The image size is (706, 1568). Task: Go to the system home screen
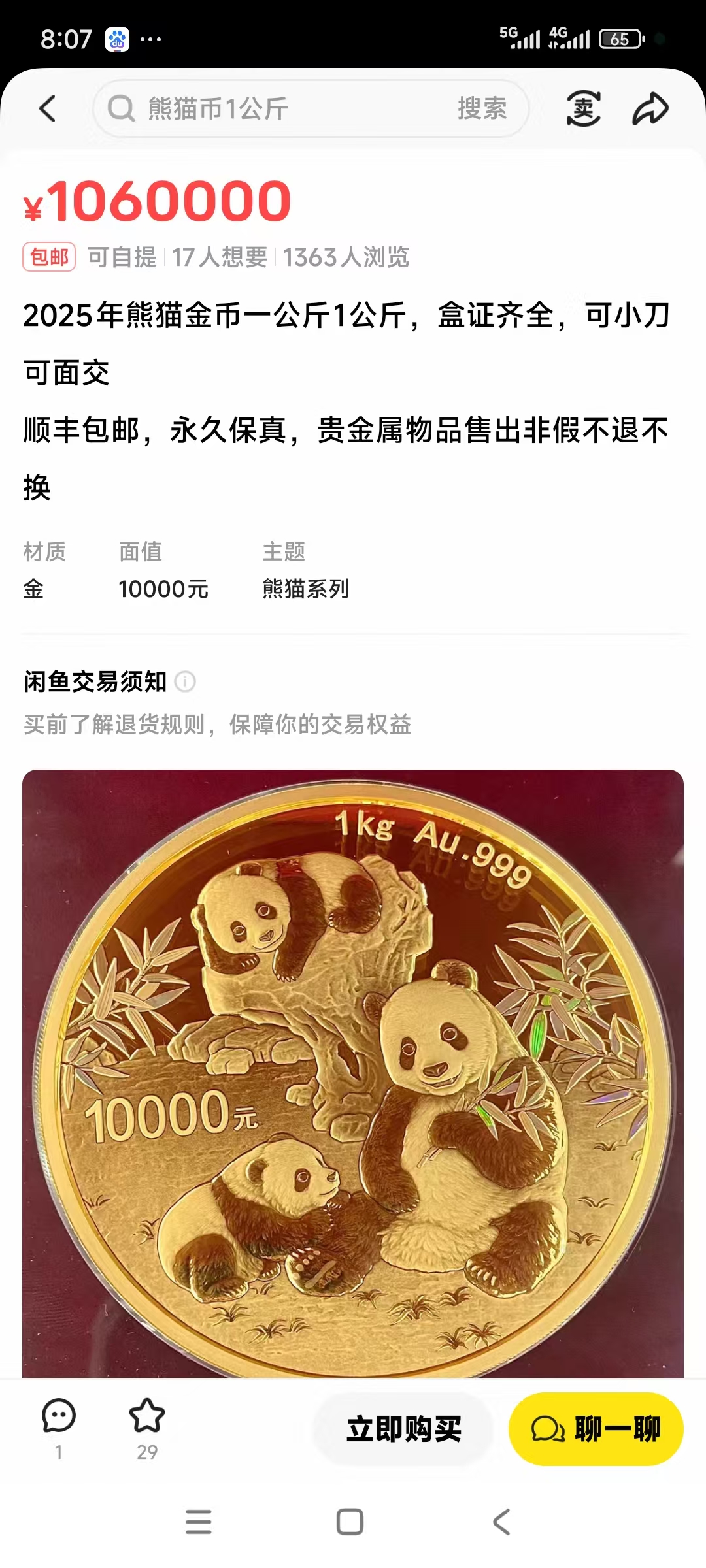click(x=350, y=1522)
